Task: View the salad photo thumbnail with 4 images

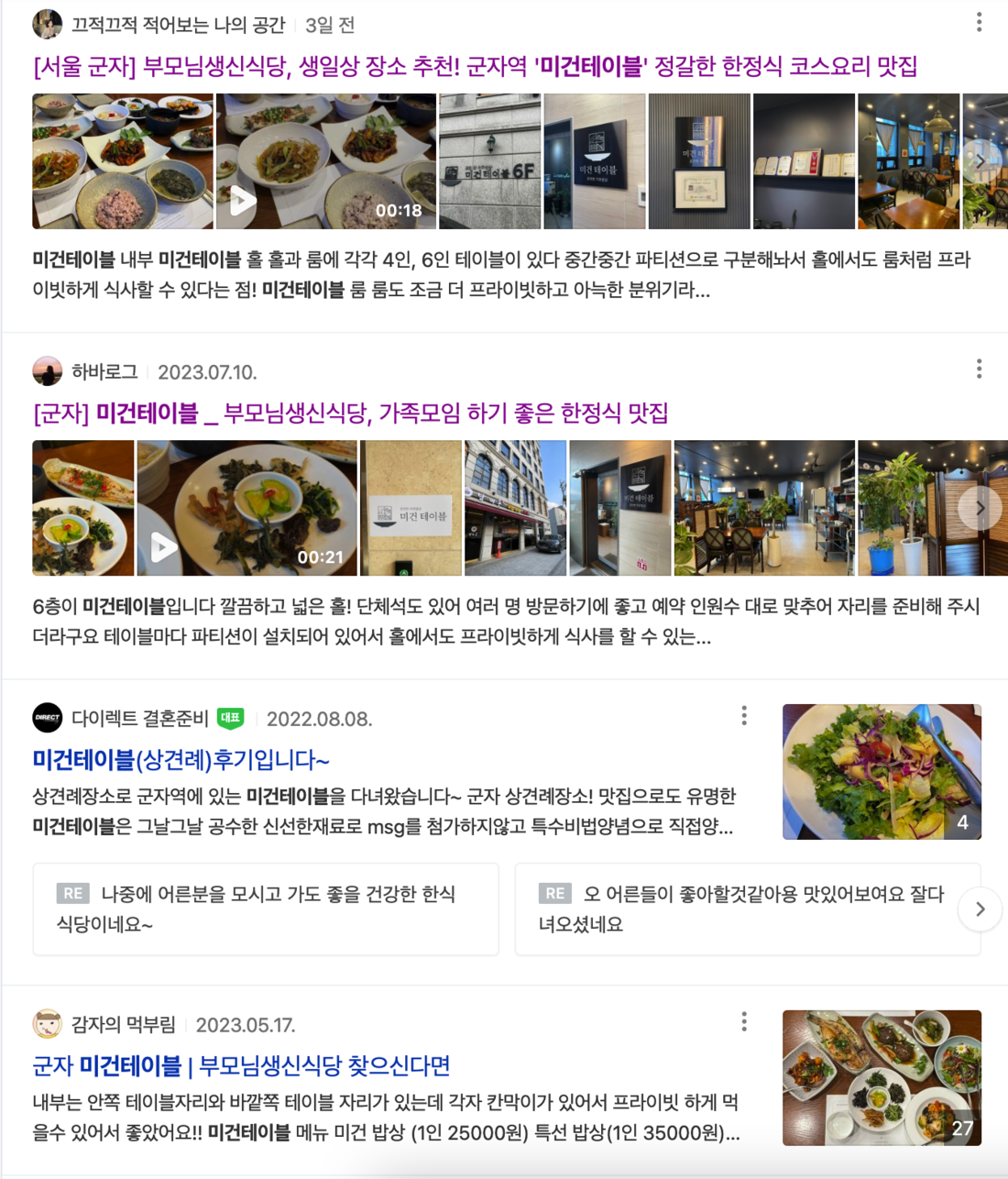Action: (x=881, y=771)
